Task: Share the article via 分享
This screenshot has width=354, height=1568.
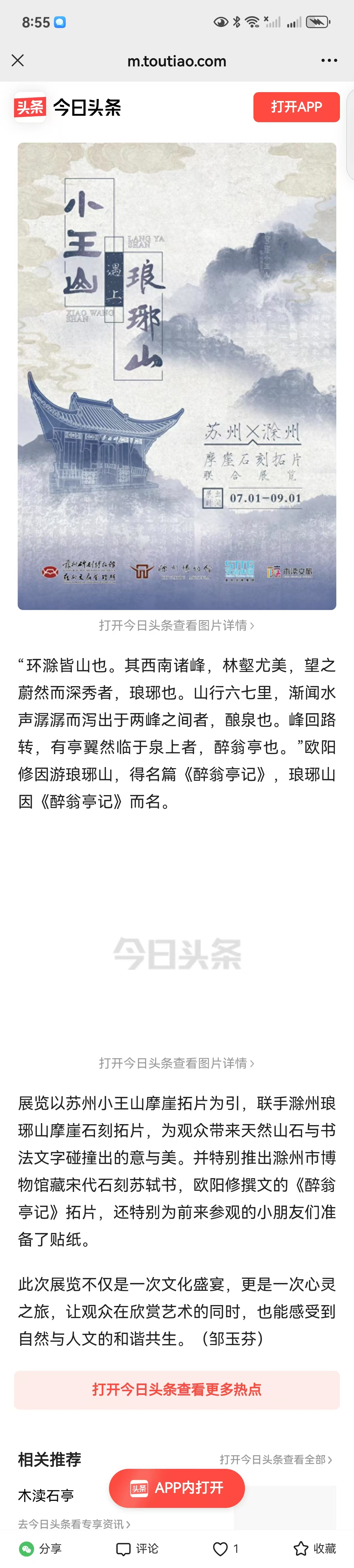Action: [x=40, y=1549]
